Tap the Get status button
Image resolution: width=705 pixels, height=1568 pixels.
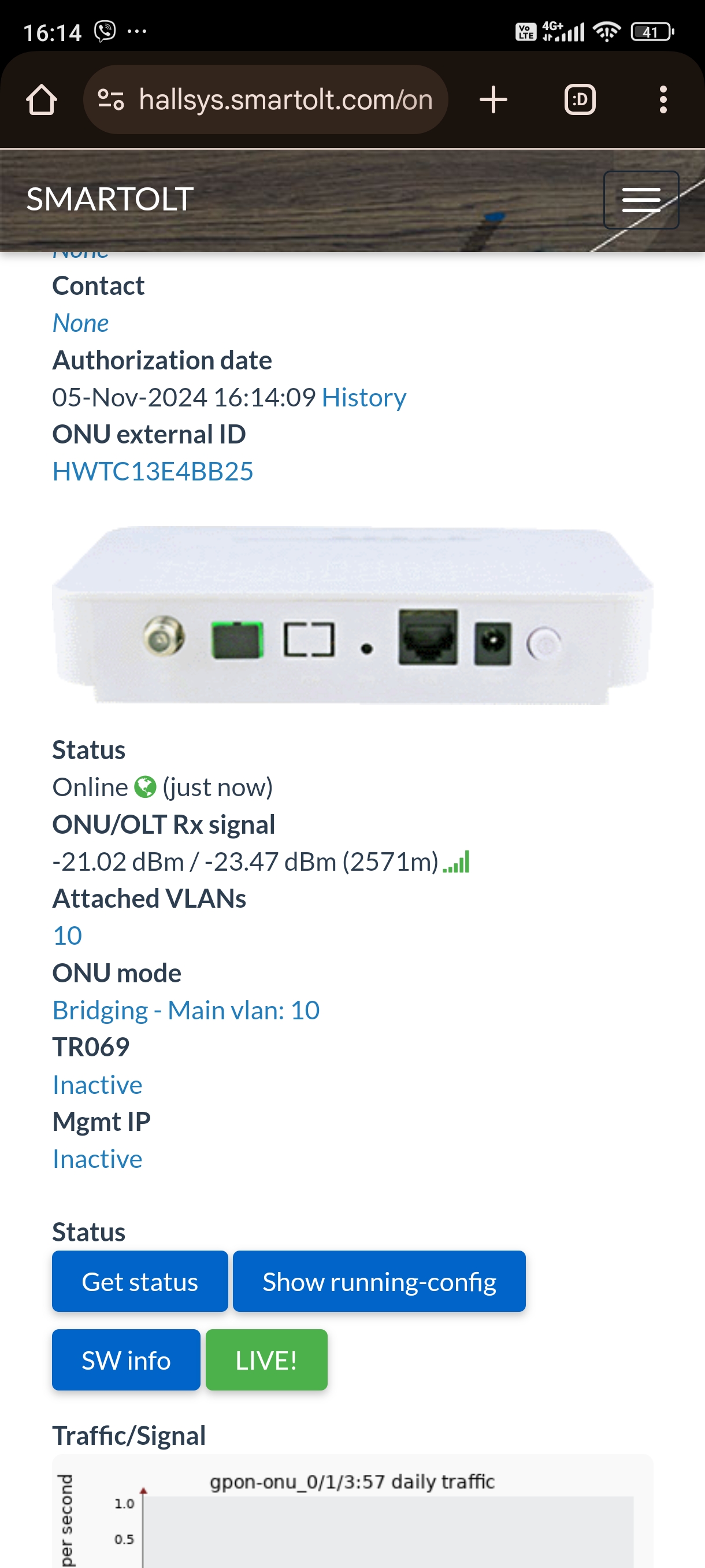point(140,1282)
